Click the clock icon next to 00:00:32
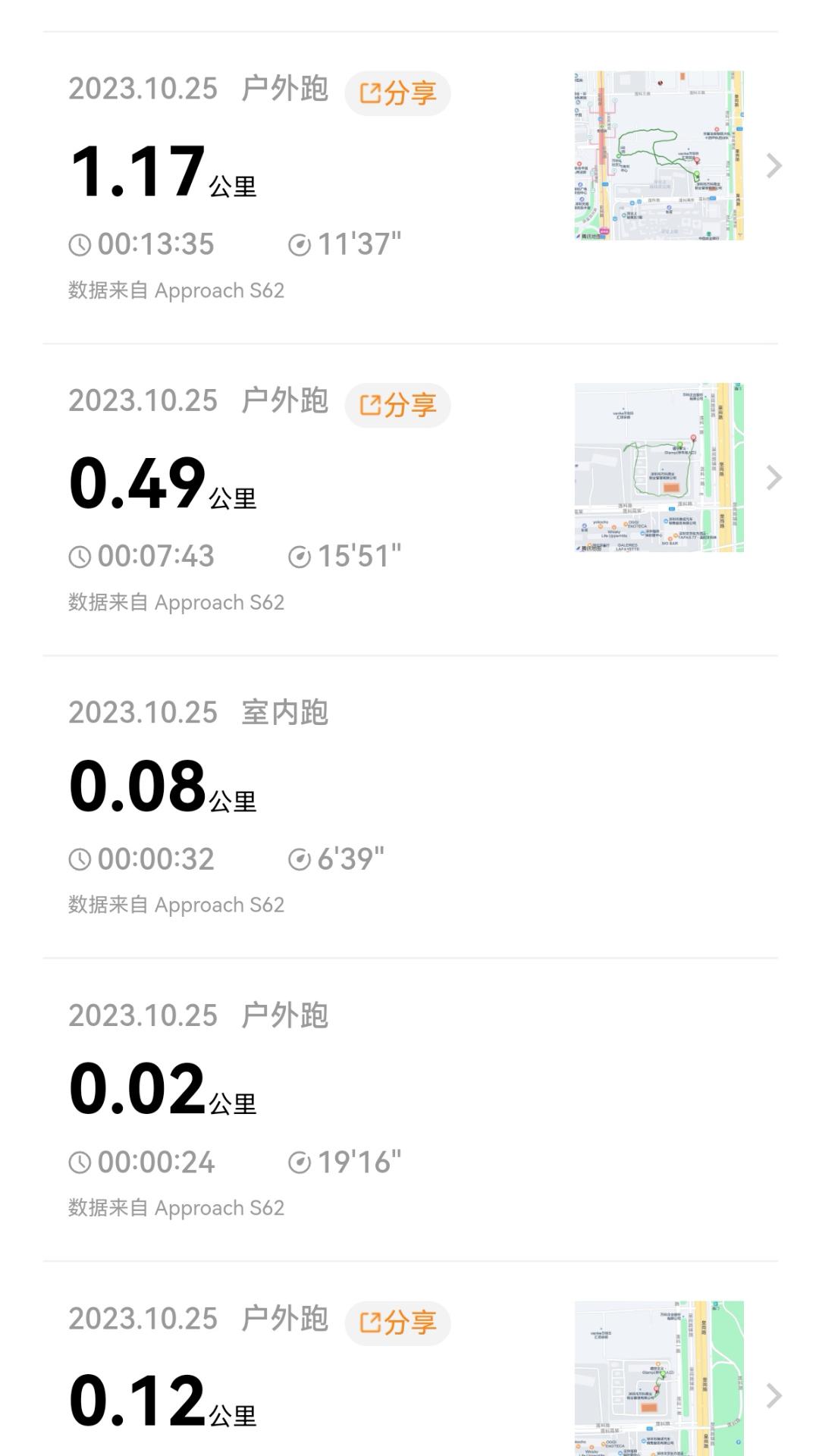The width and height of the screenshot is (819, 1456). click(79, 858)
